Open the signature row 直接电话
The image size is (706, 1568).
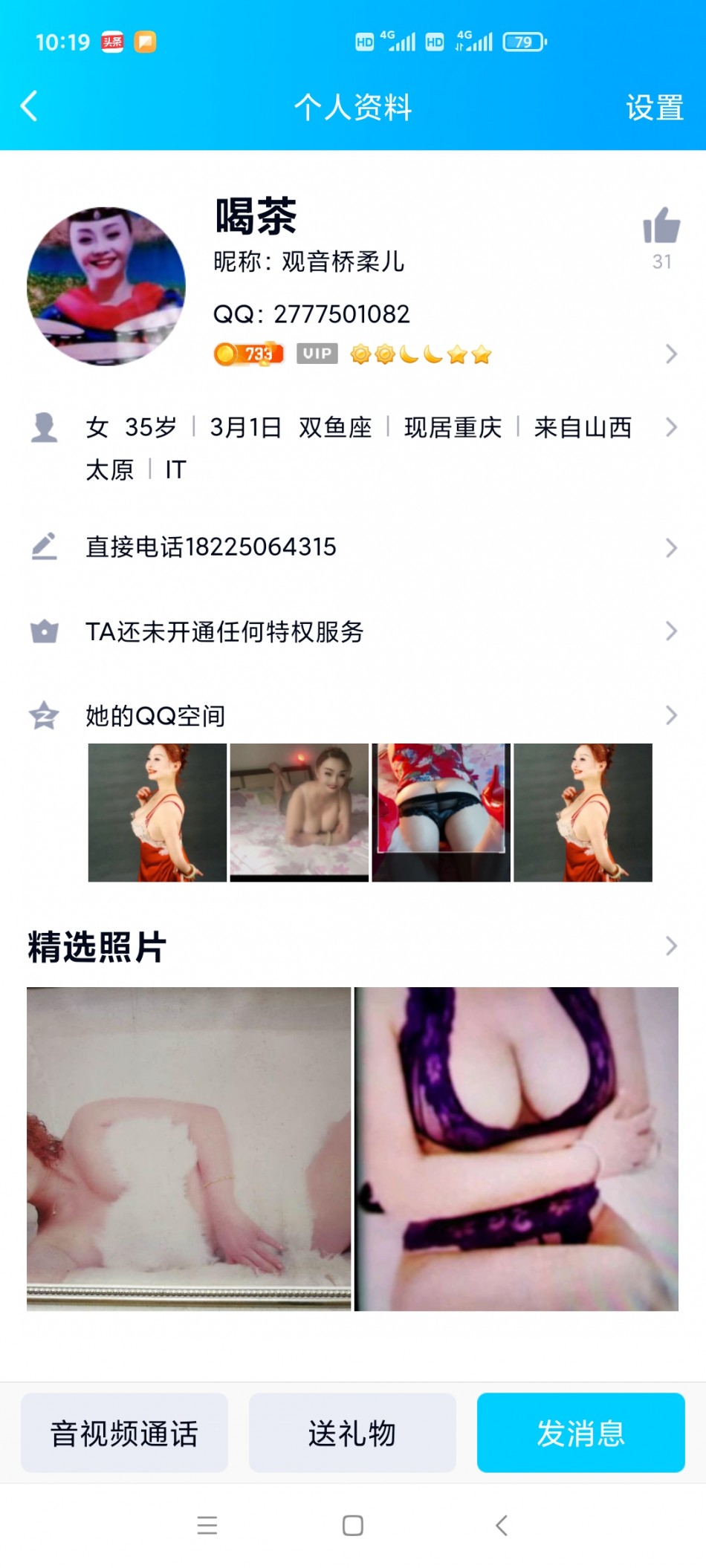tap(357, 547)
